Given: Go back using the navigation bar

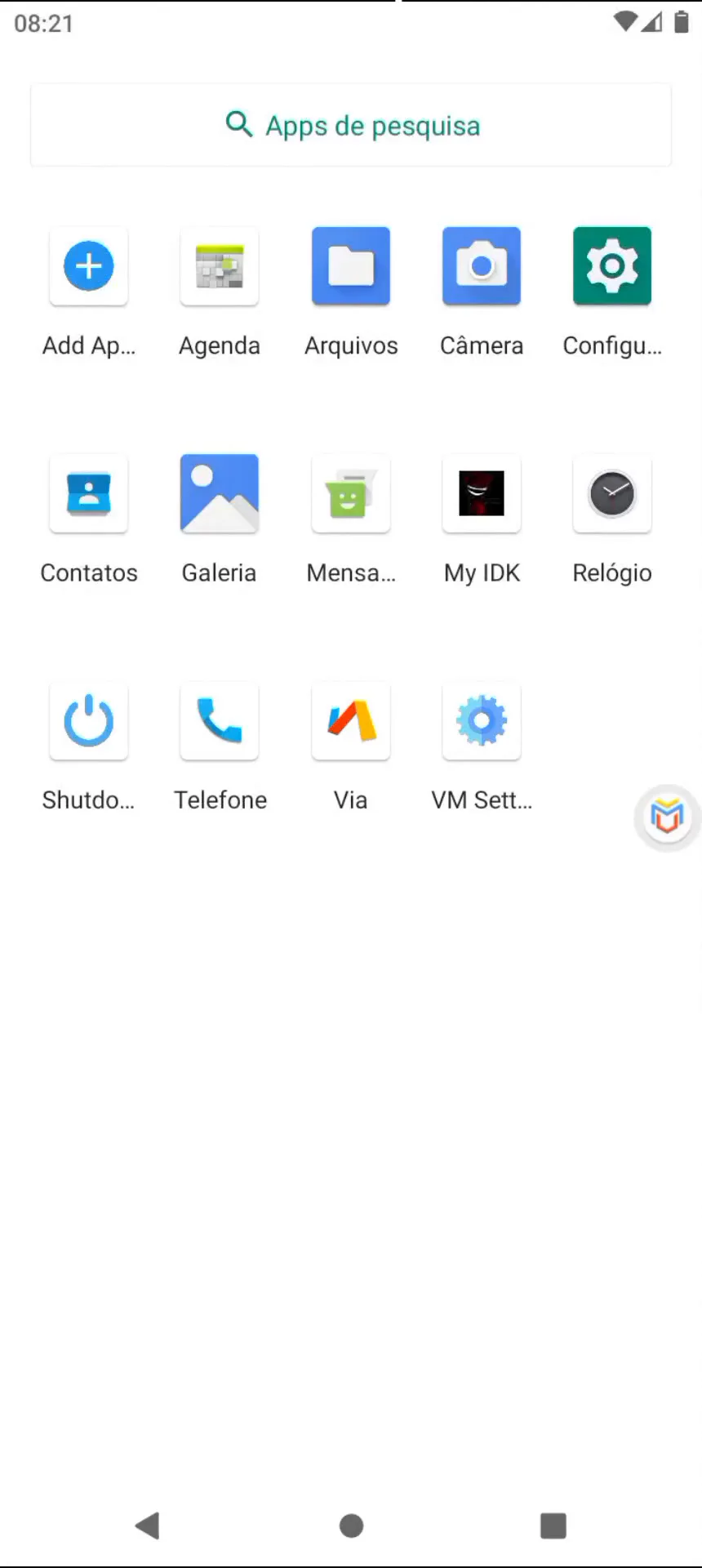Looking at the screenshot, I should [148, 1525].
